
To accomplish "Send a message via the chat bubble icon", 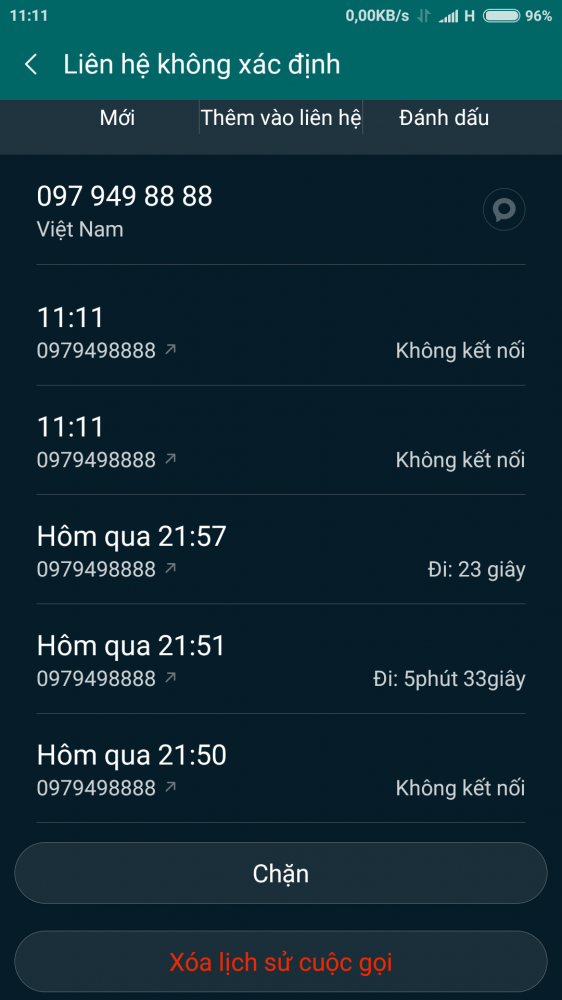I will tap(504, 209).
